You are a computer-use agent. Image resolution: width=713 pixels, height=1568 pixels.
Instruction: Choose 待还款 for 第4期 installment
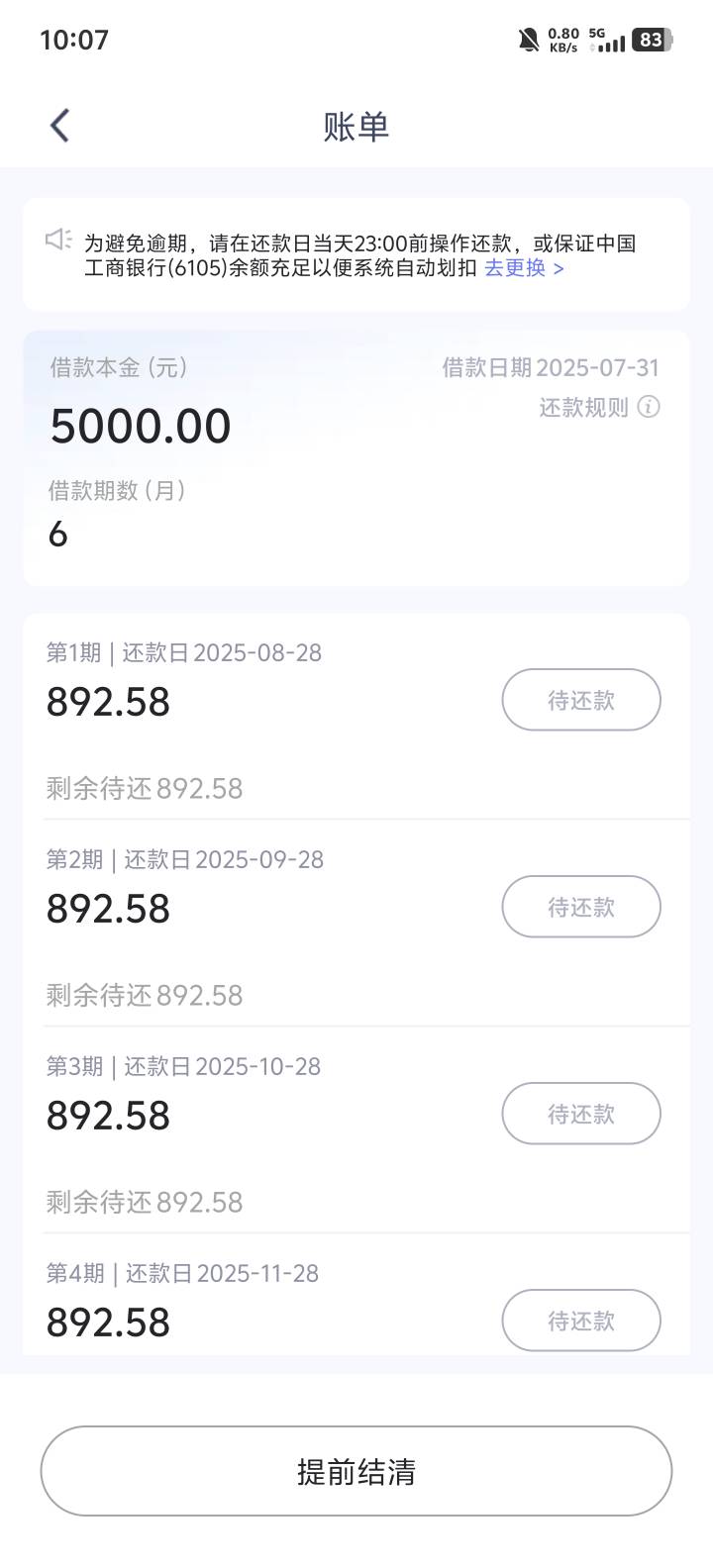(581, 1321)
